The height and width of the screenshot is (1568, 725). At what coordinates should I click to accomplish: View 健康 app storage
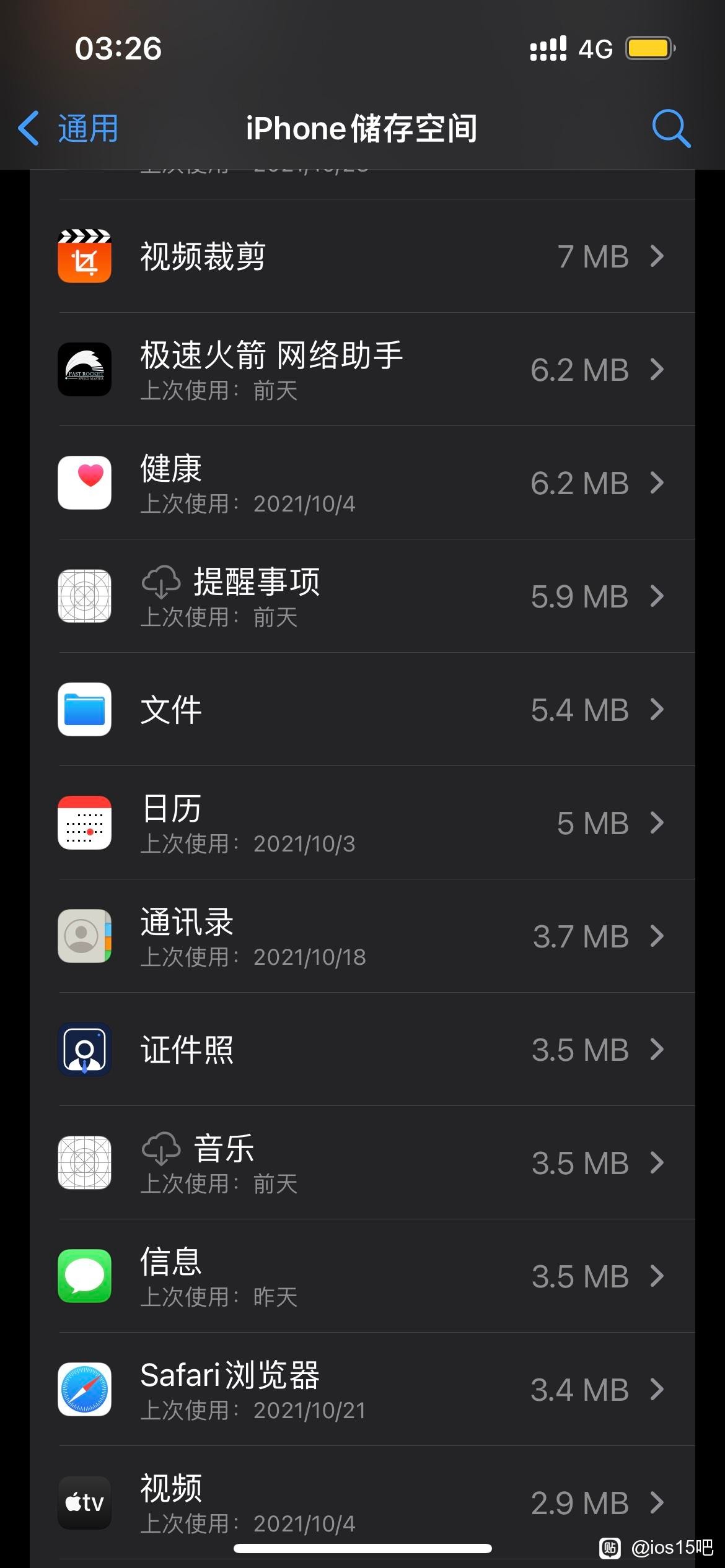[362, 483]
